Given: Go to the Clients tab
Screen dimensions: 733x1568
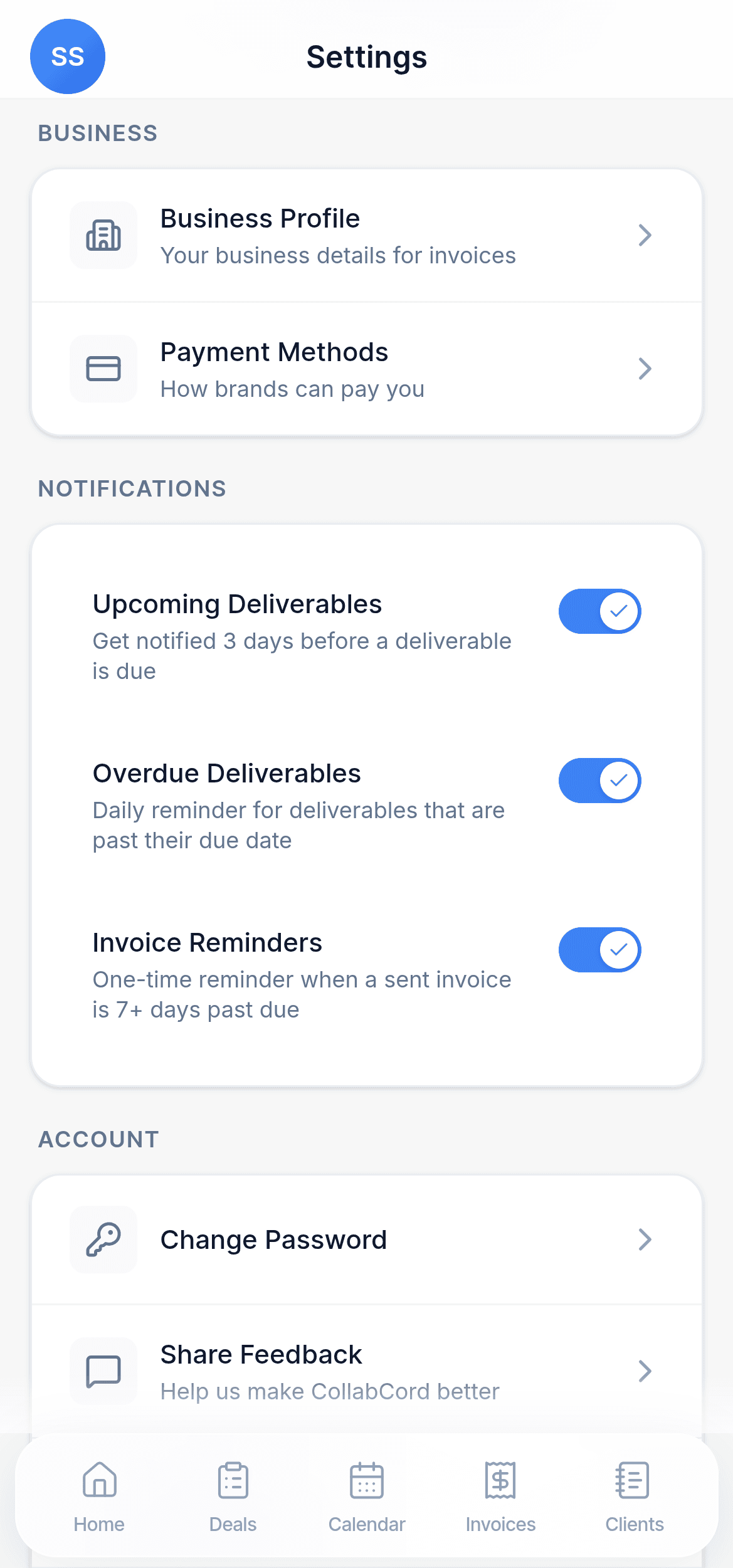Looking at the screenshot, I should click(633, 1498).
